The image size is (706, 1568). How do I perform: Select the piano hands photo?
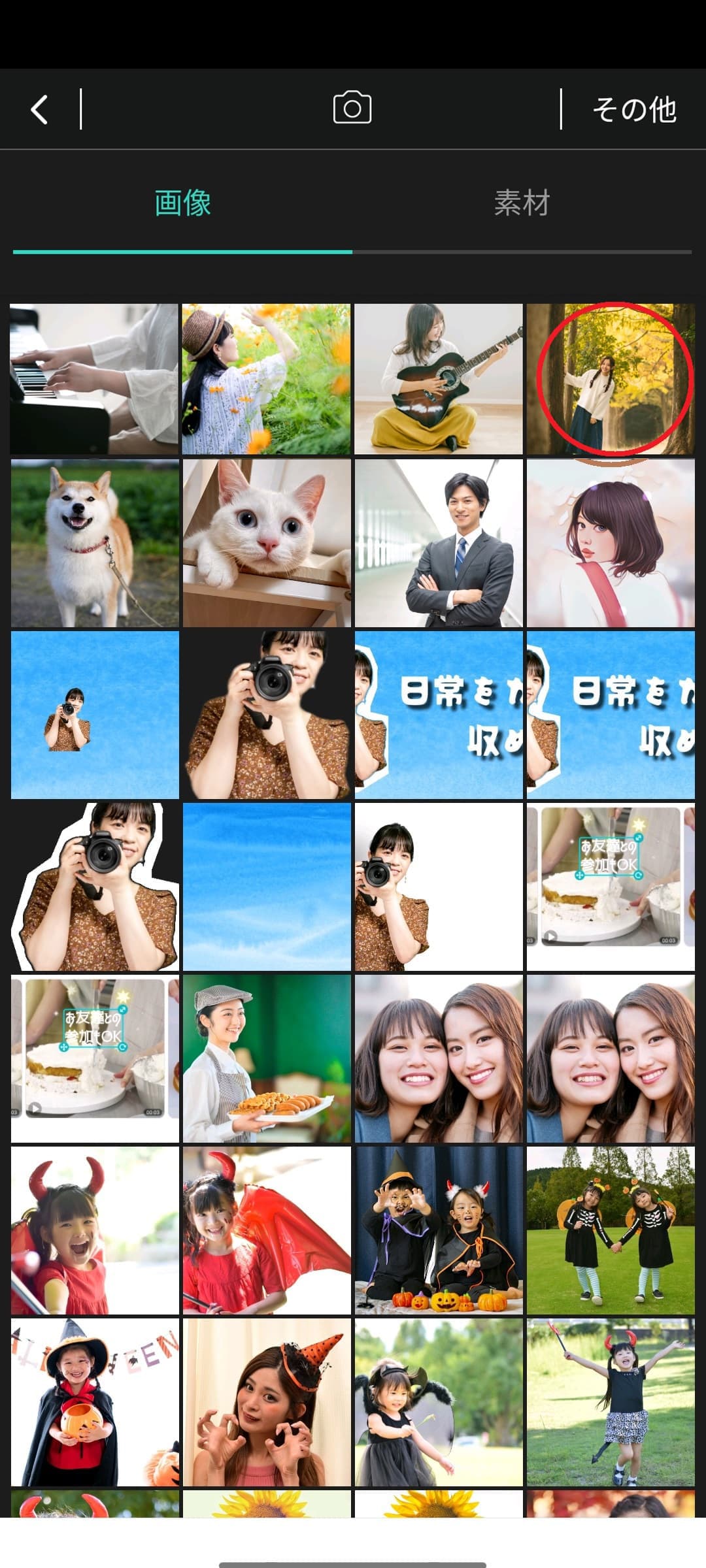(x=94, y=379)
